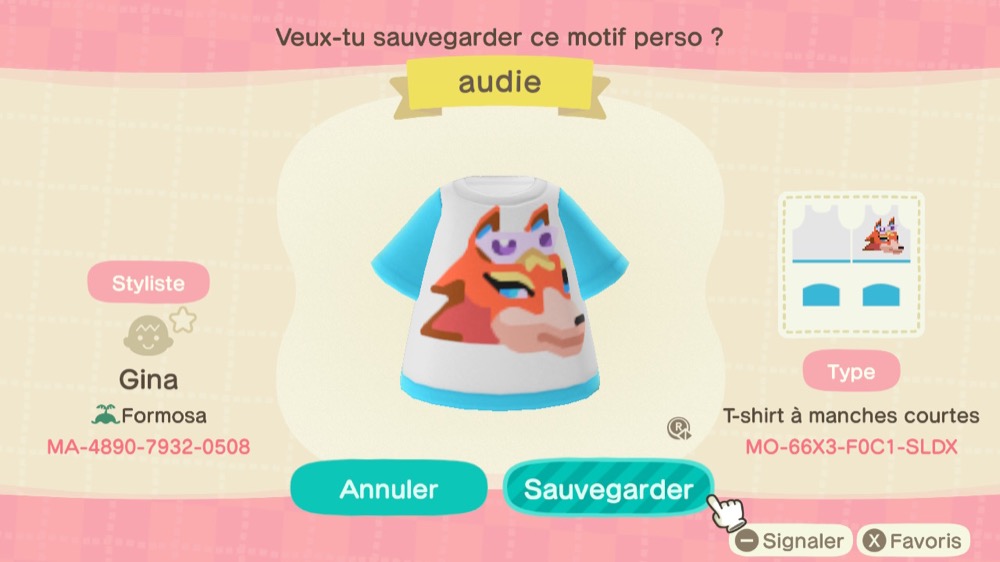
Task: Save the audie design with Sauvegarder
Action: (x=608, y=489)
